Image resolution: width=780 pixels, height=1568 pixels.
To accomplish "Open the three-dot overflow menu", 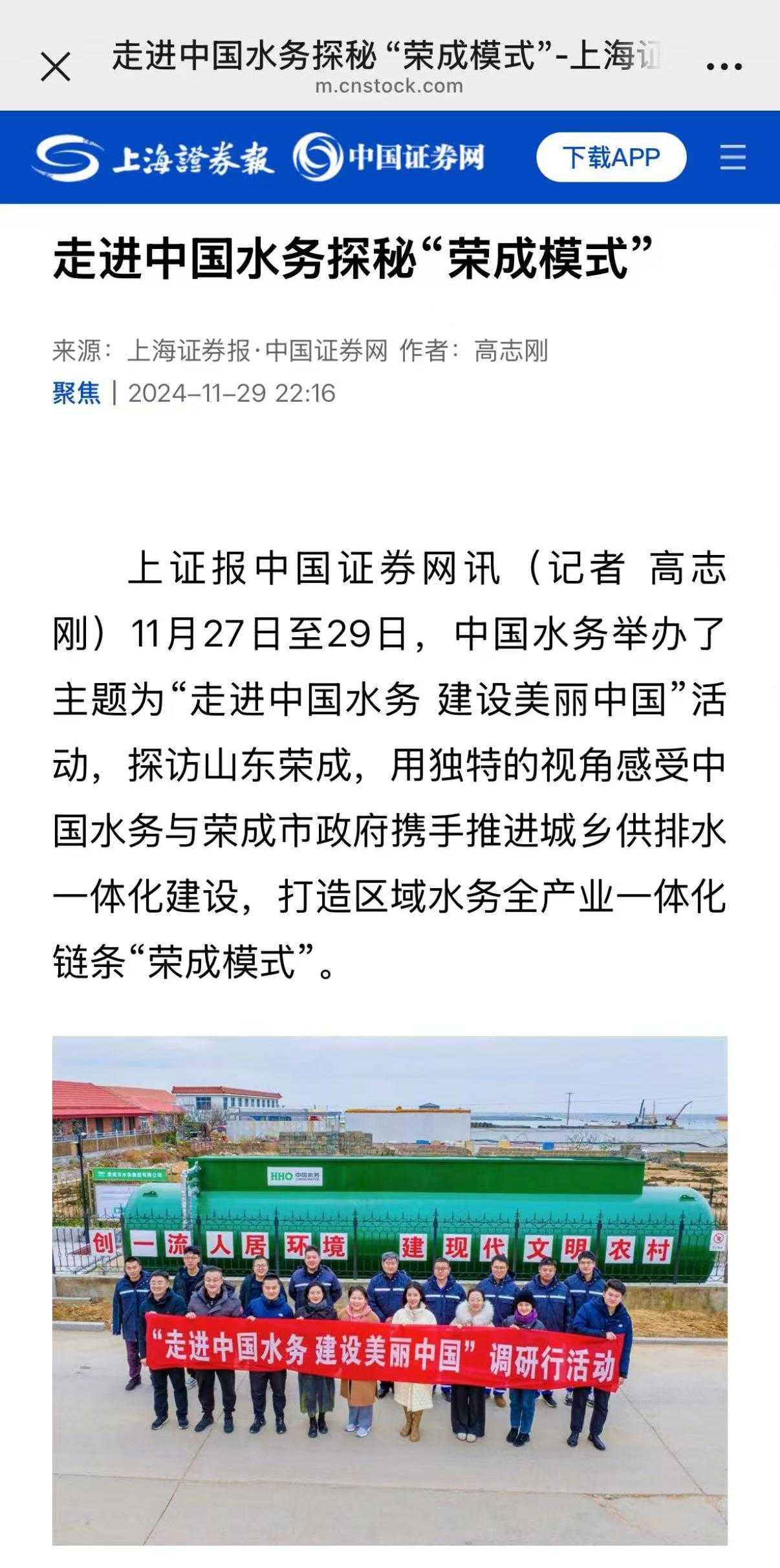I will tap(724, 66).
